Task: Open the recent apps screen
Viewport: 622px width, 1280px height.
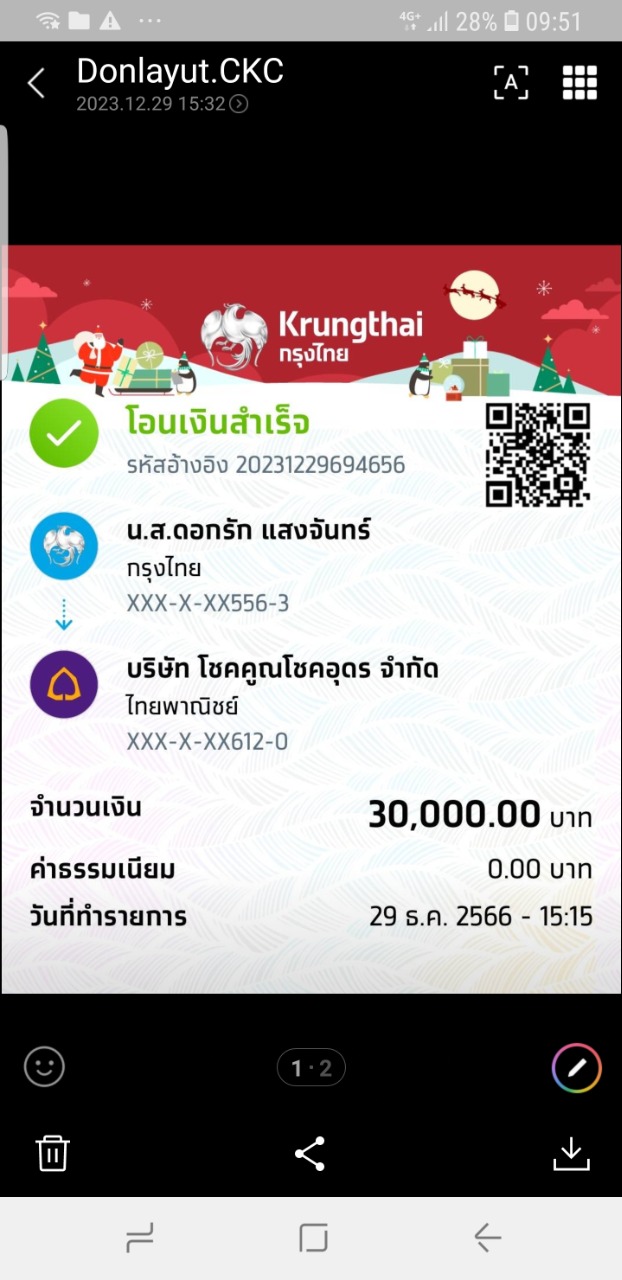Action: tap(140, 1239)
